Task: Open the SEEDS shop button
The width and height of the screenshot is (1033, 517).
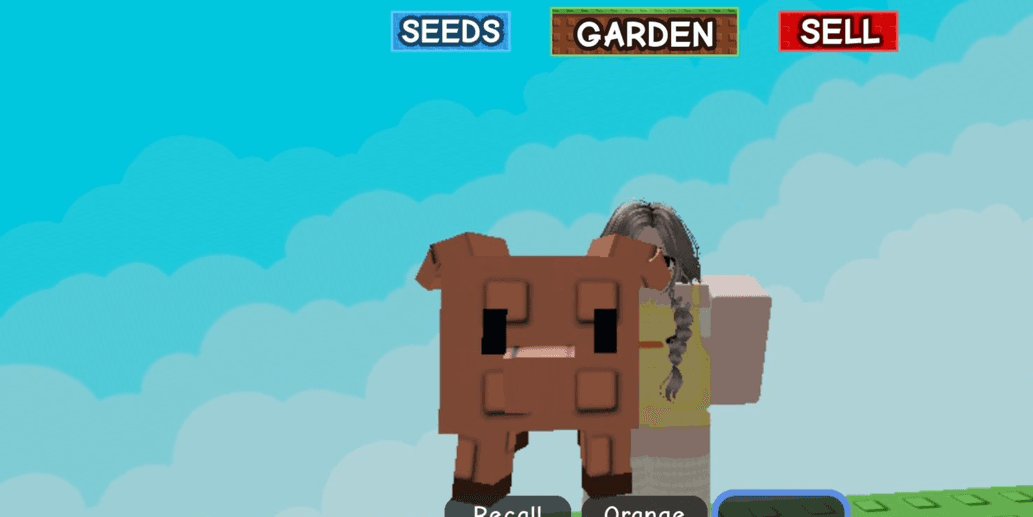Action: click(450, 32)
